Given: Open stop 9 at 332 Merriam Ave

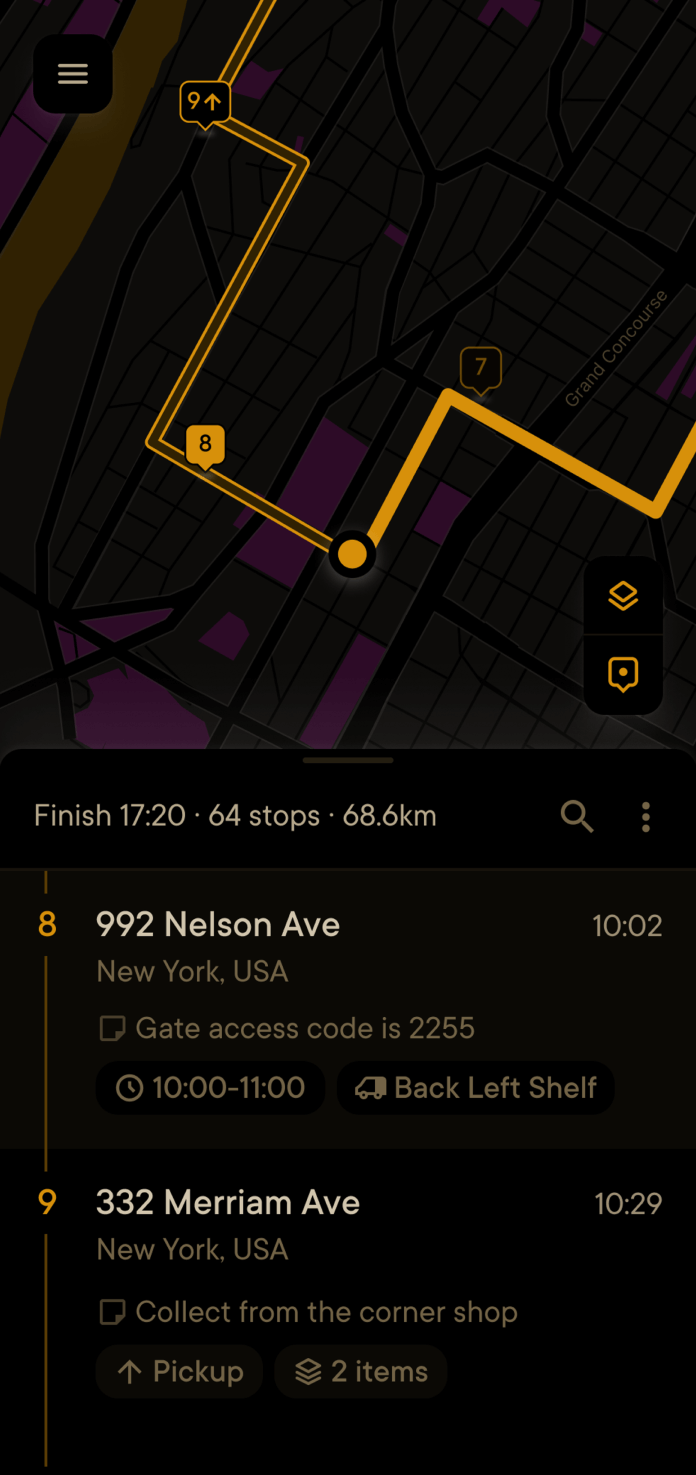Looking at the screenshot, I should pos(228,1203).
